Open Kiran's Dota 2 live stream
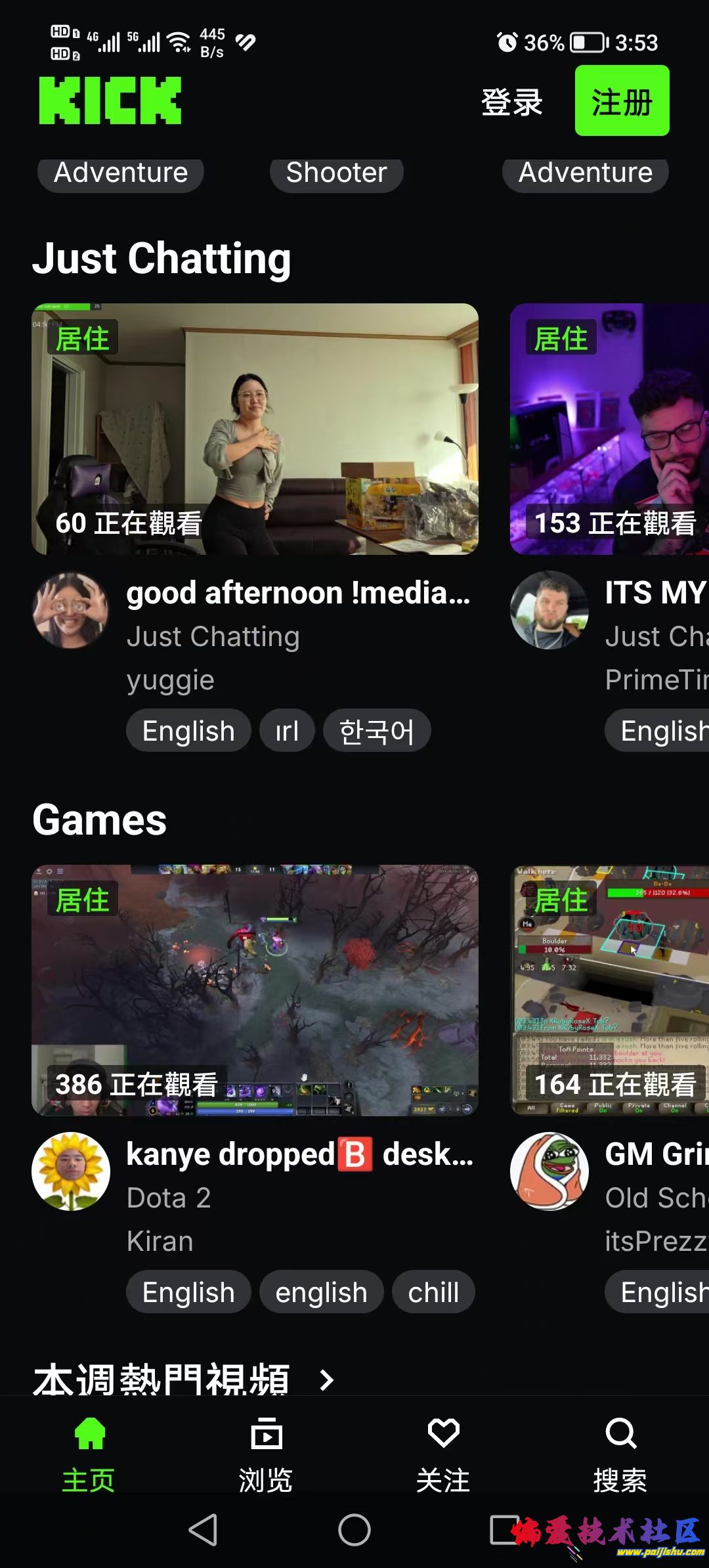The width and height of the screenshot is (709, 1568). coord(255,990)
